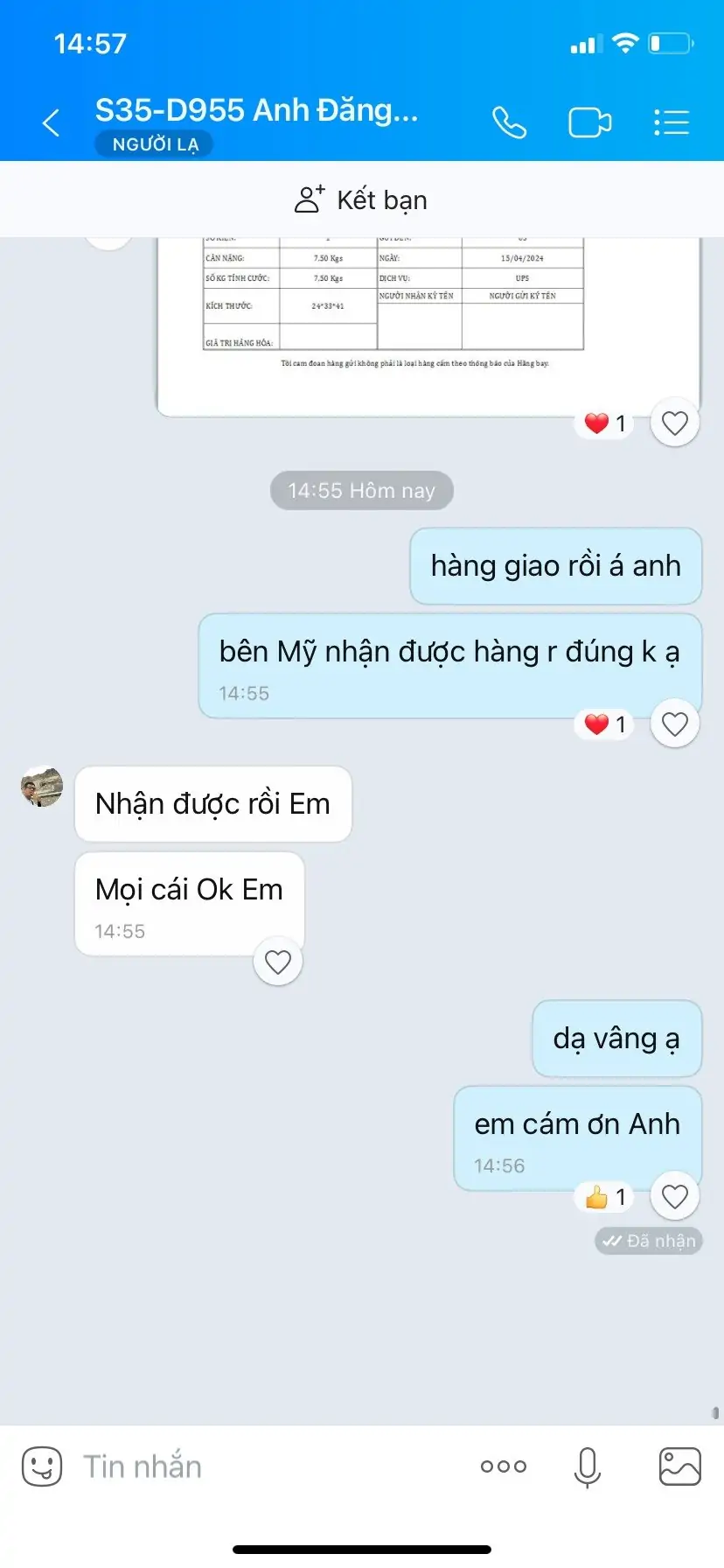Tap the back arrow to leave chat
This screenshot has height=1568, width=724.
pos(50,122)
